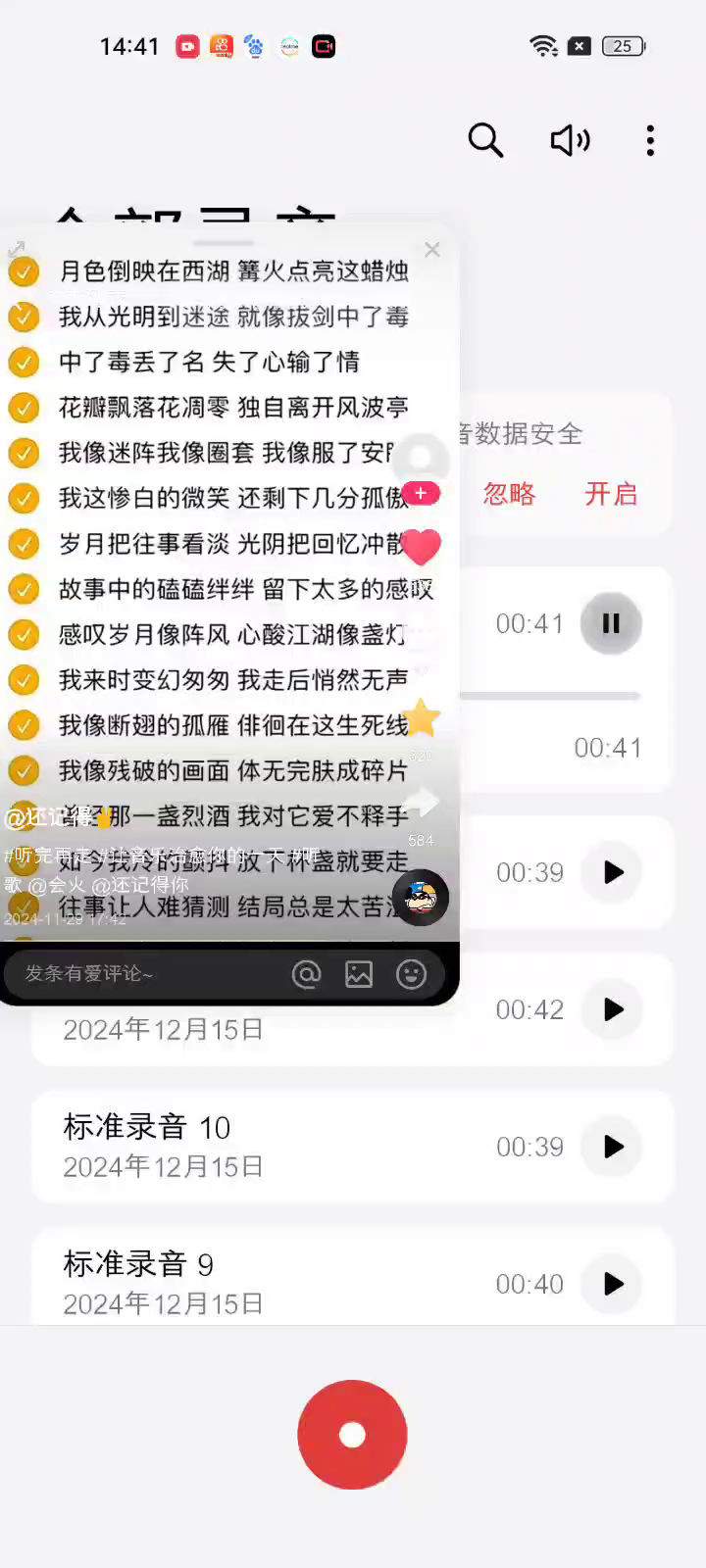Tap 忽略 to dismiss the data security prompt
Screen dimensions: 706x1568
[509, 494]
